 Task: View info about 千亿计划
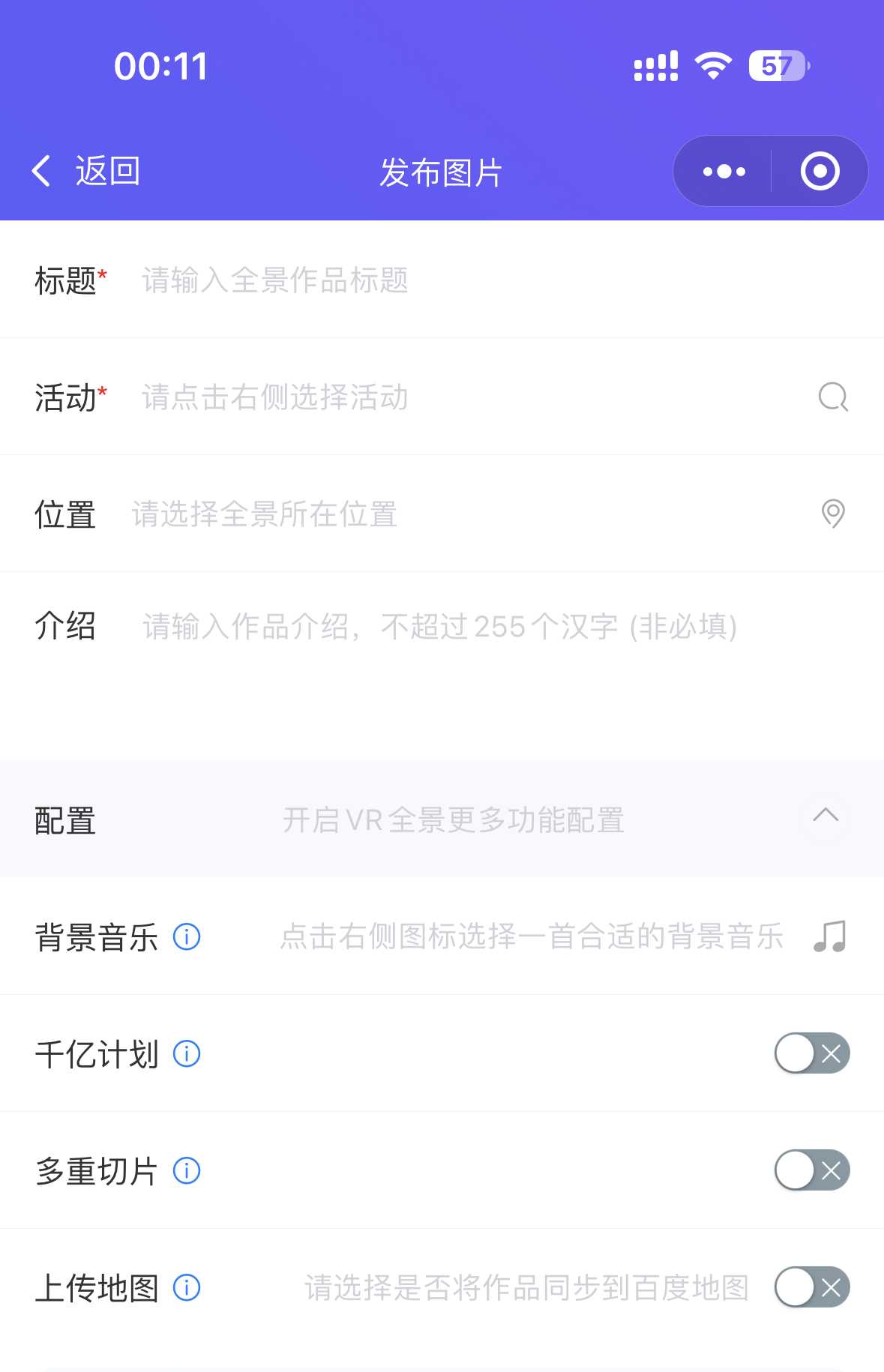187,1054
